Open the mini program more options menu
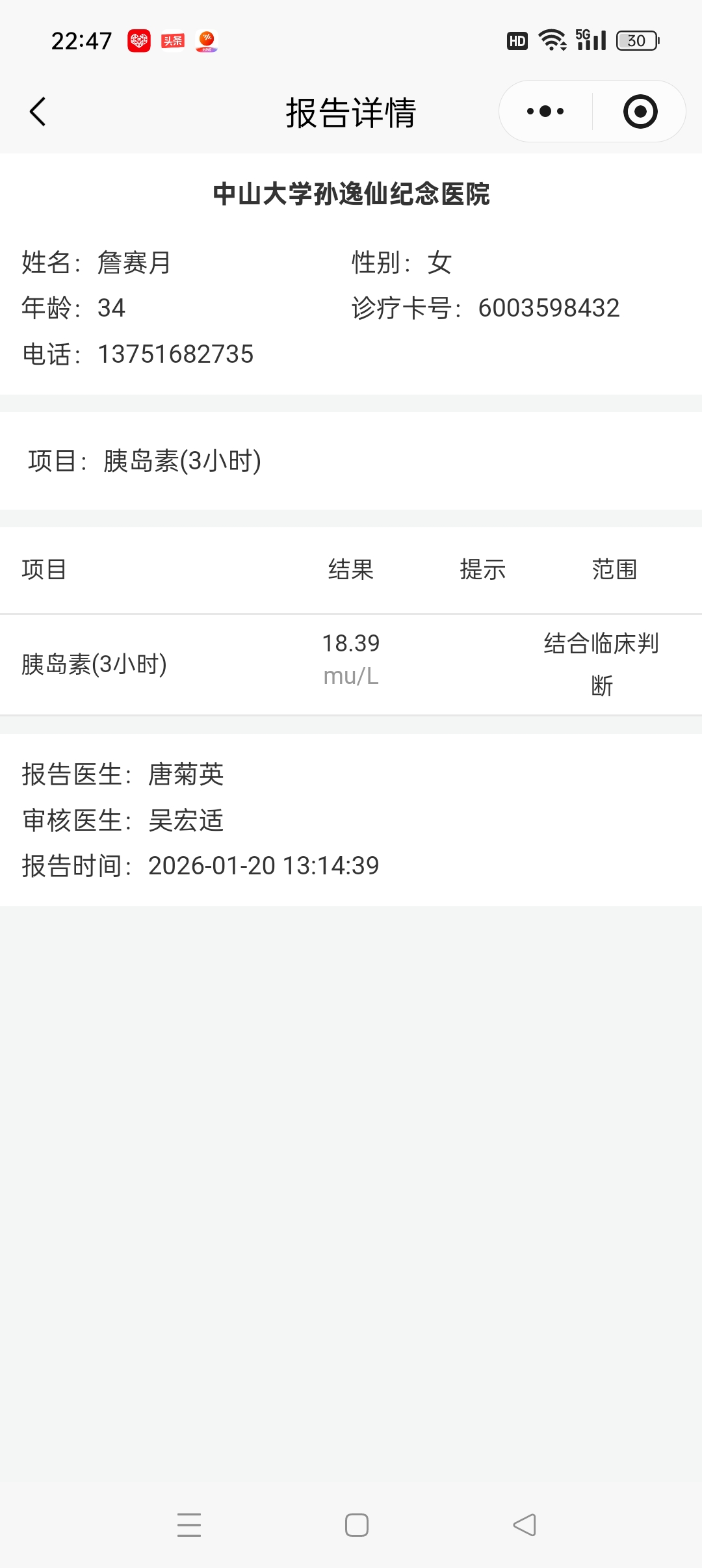 545,112
